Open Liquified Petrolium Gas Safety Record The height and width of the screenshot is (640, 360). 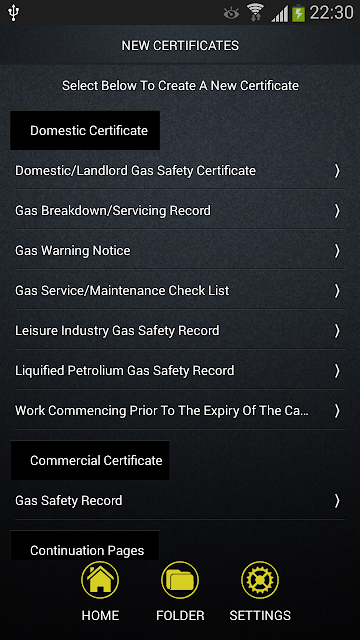[x=180, y=370]
